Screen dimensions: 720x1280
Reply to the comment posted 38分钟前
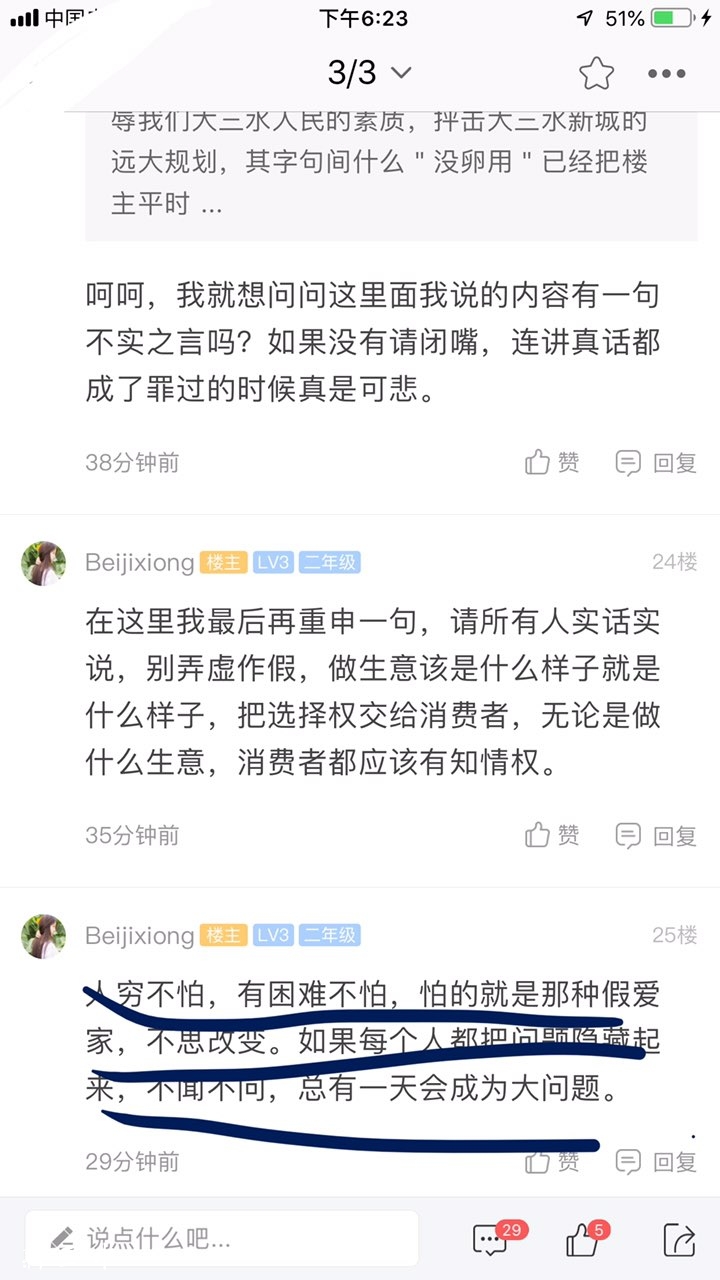[x=656, y=463]
